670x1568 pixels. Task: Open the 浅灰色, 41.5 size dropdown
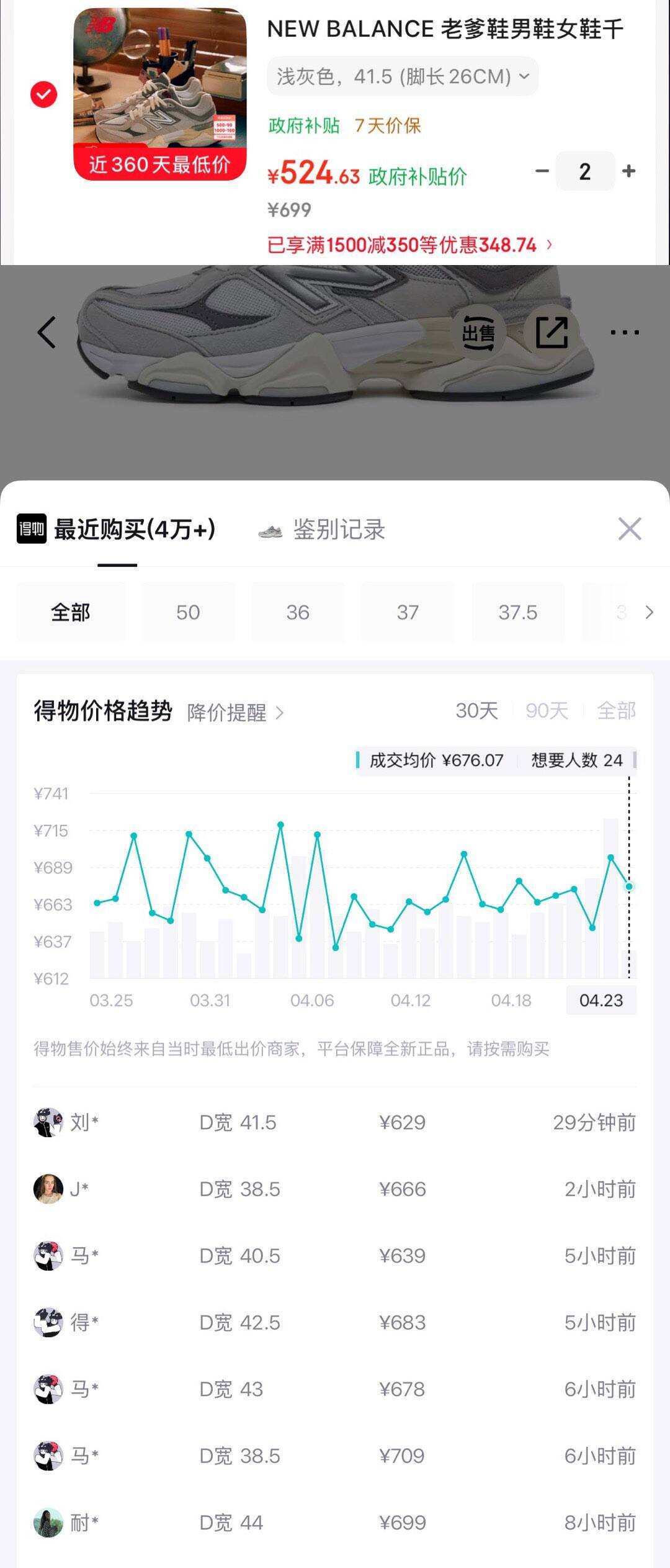(x=403, y=76)
